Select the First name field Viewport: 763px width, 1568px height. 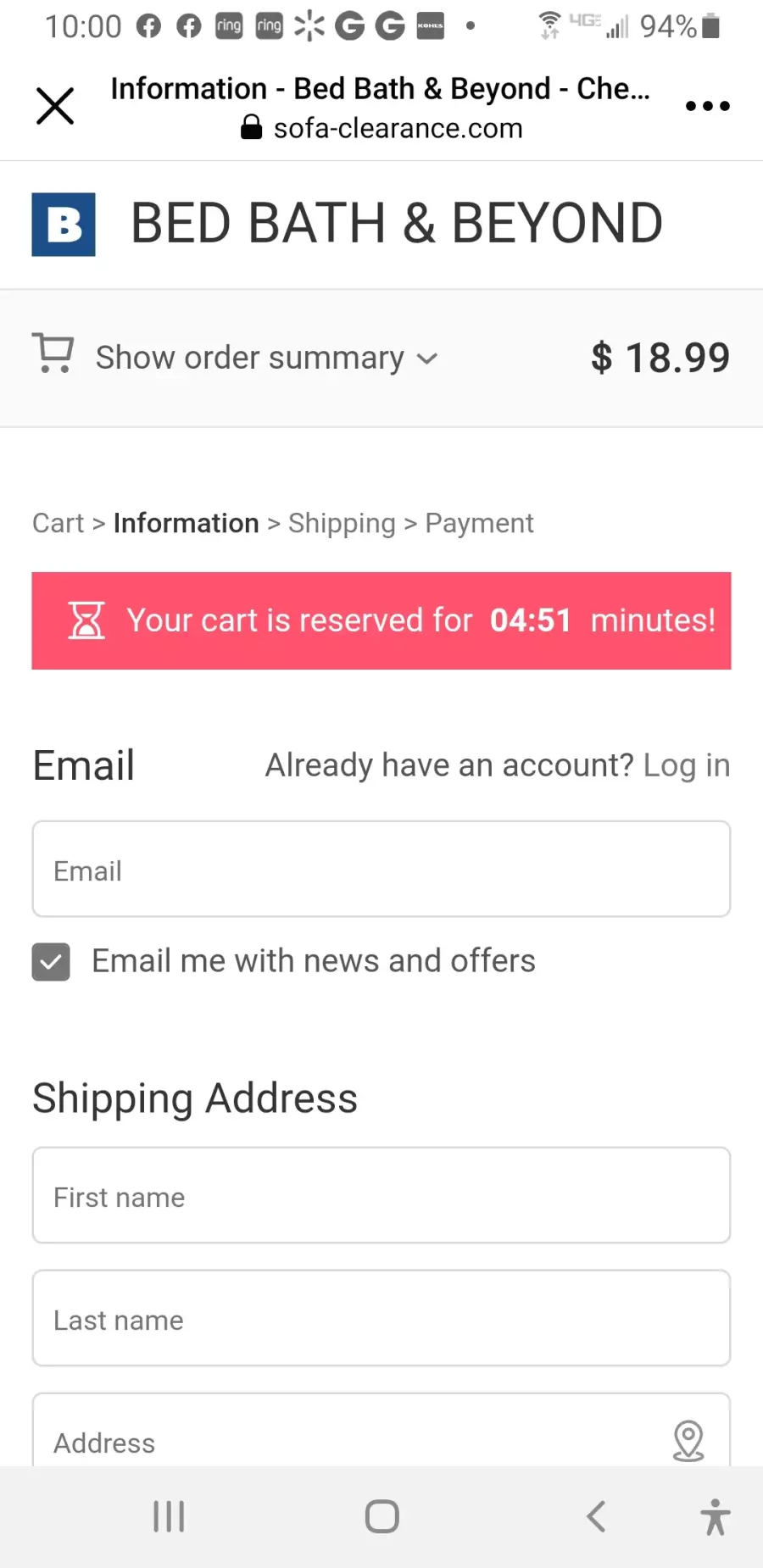tap(381, 1195)
